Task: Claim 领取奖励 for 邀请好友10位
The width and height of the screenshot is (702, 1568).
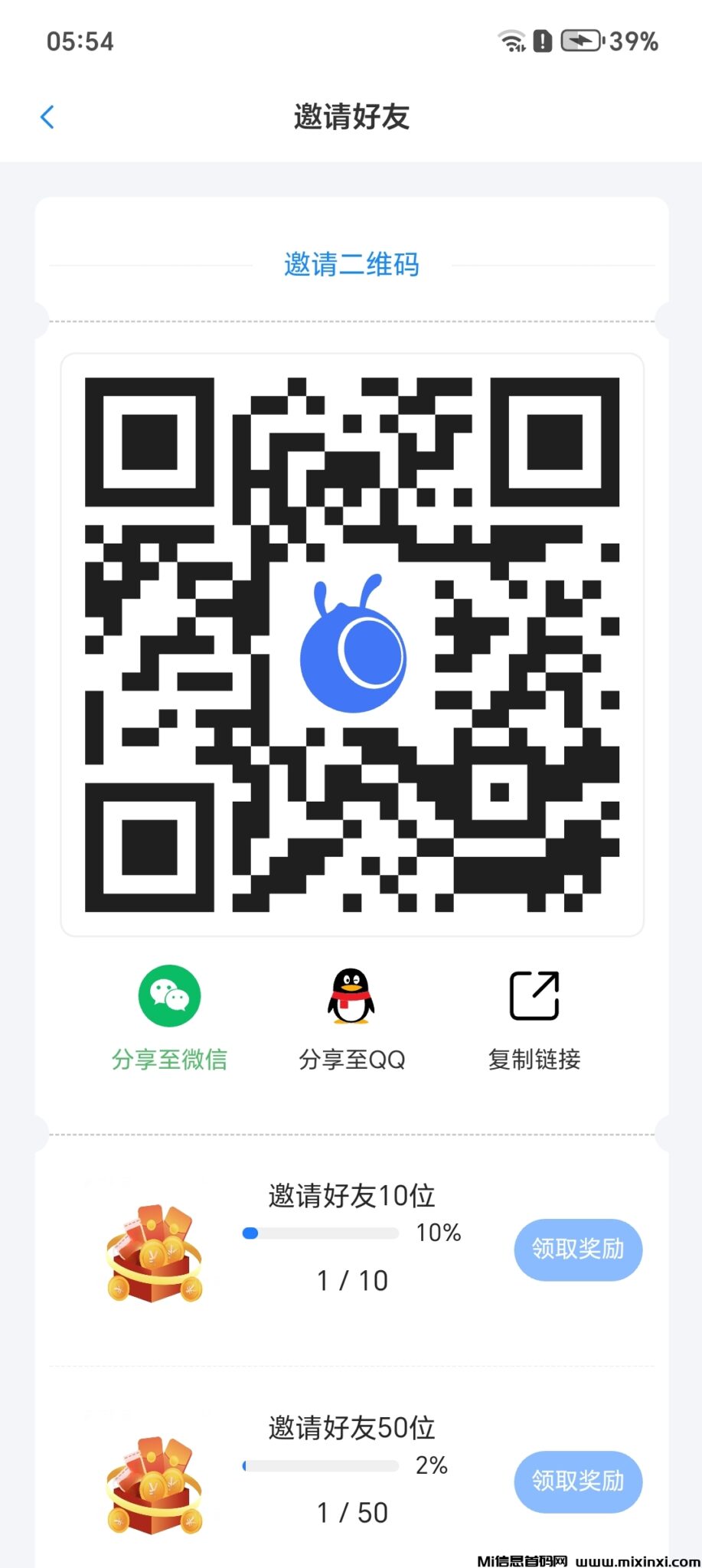Action: click(577, 1249)
